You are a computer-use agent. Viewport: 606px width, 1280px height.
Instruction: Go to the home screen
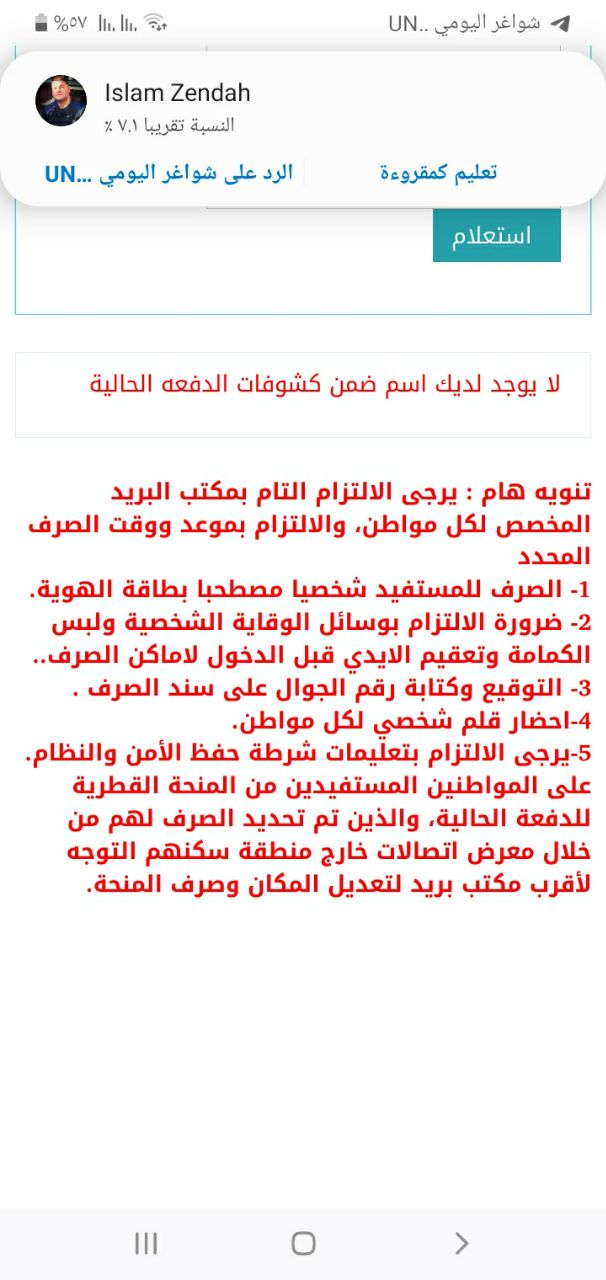coord(303,1243)
